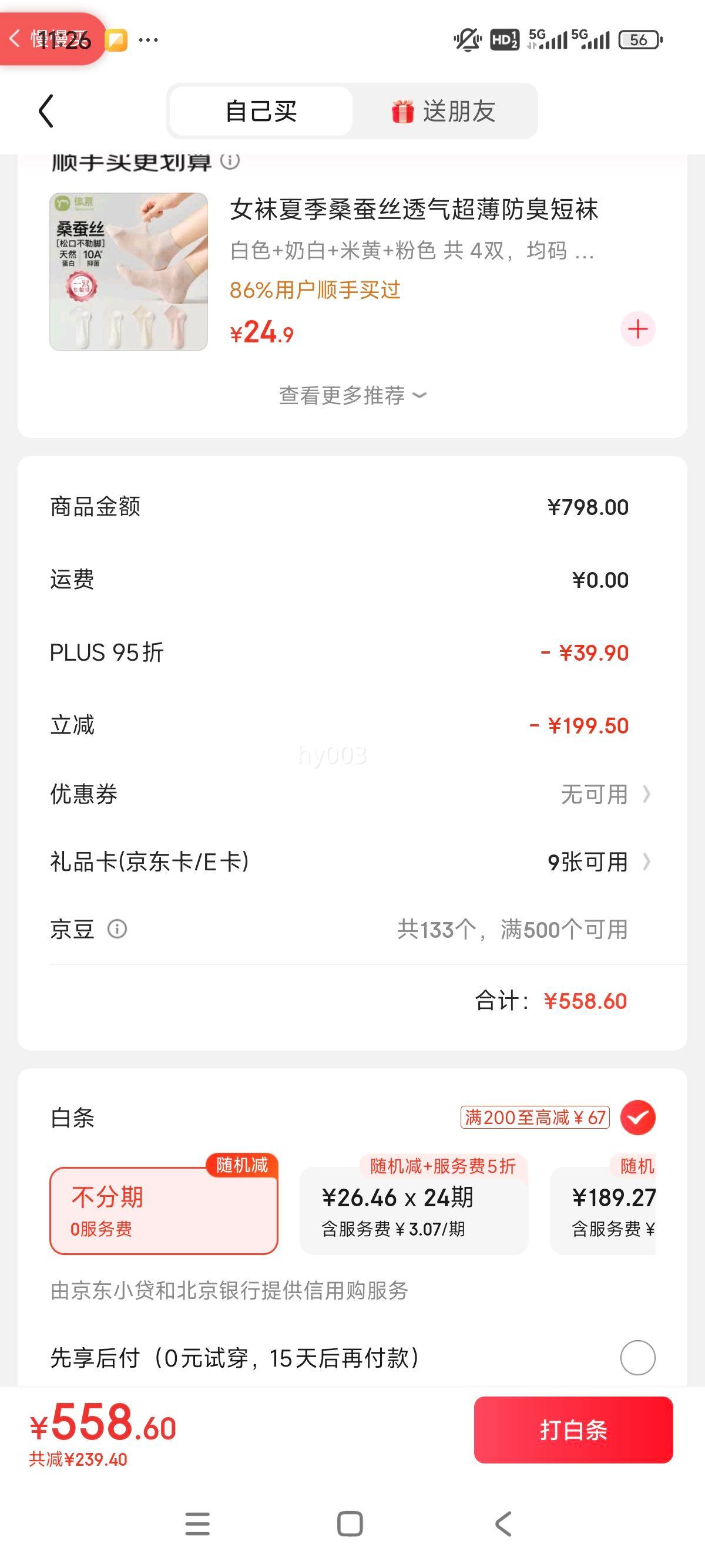
Task: Tap the system home button
Action: tap(350, 1523)
